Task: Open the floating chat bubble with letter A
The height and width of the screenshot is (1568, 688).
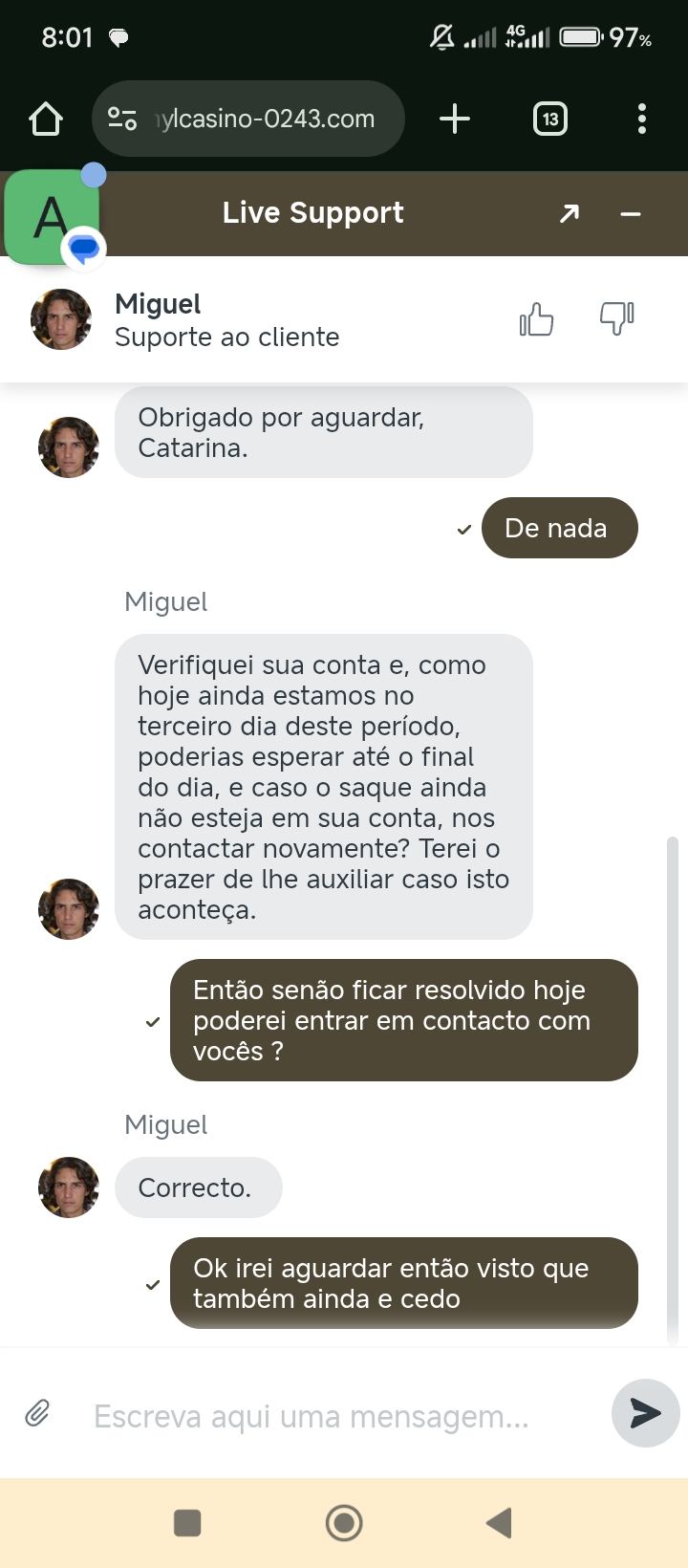Action: click(54, 218)
